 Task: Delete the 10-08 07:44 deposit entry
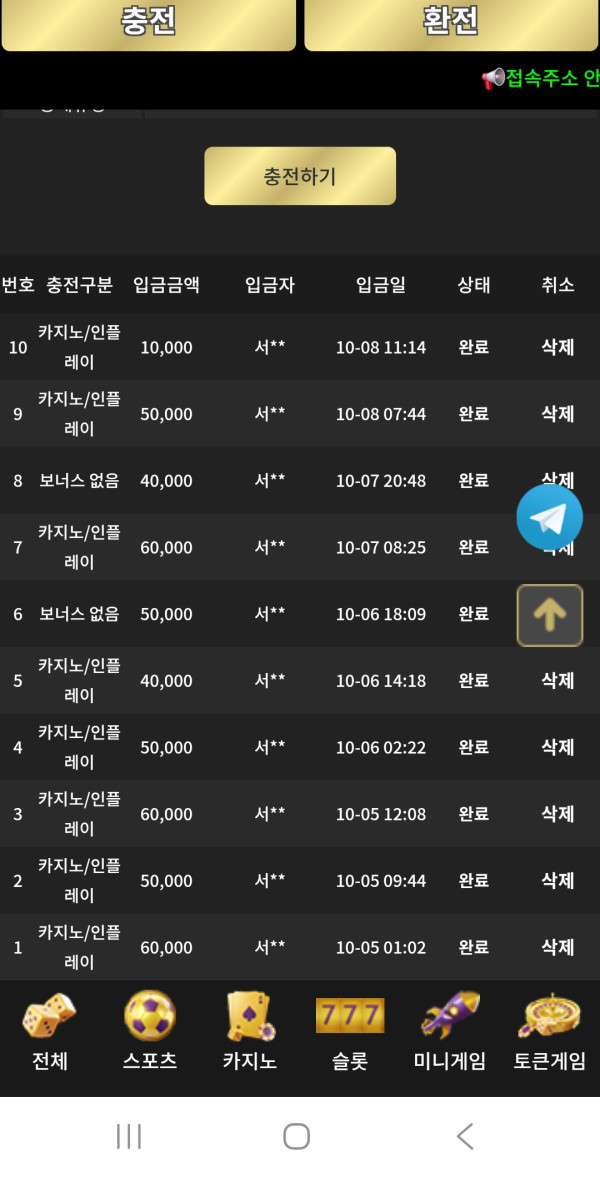[557, 414]
